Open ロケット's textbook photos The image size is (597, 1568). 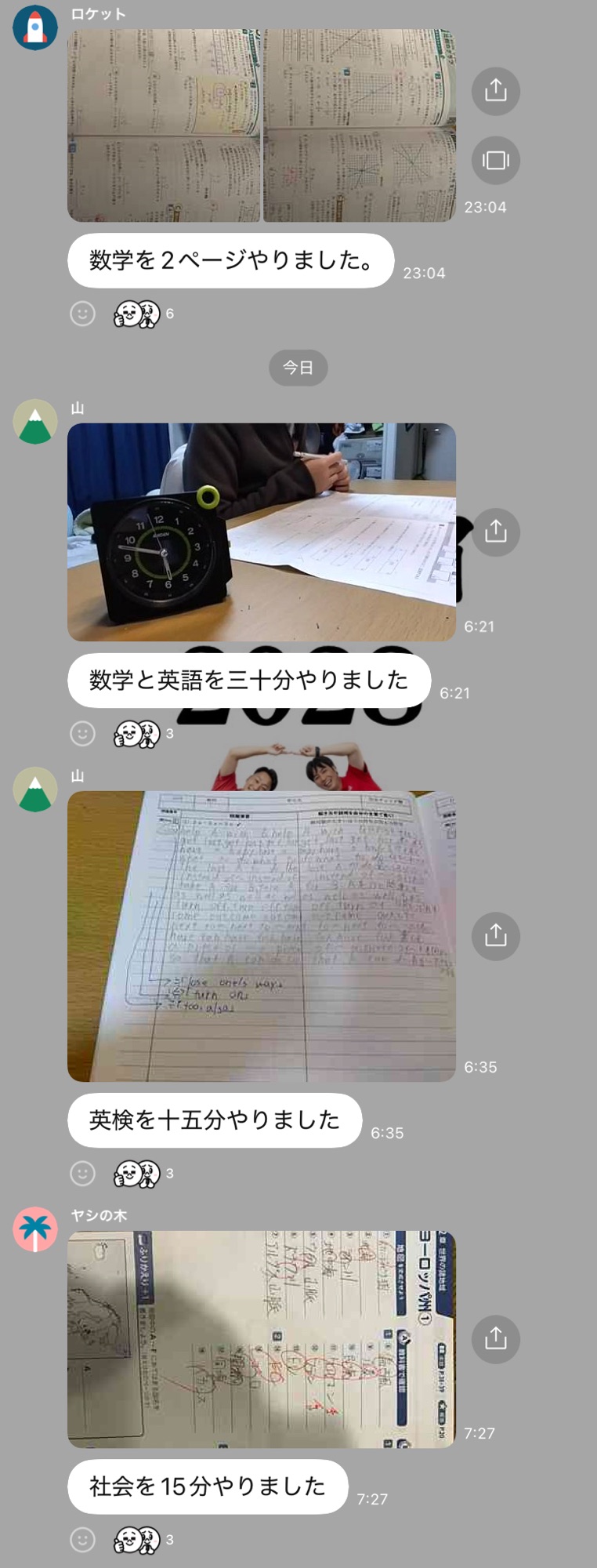point(261,125)
